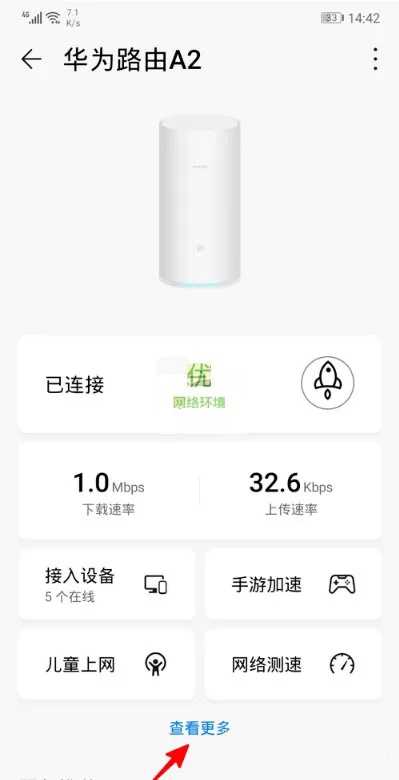Open the 儿童上网 card

(x=106, y=664)
